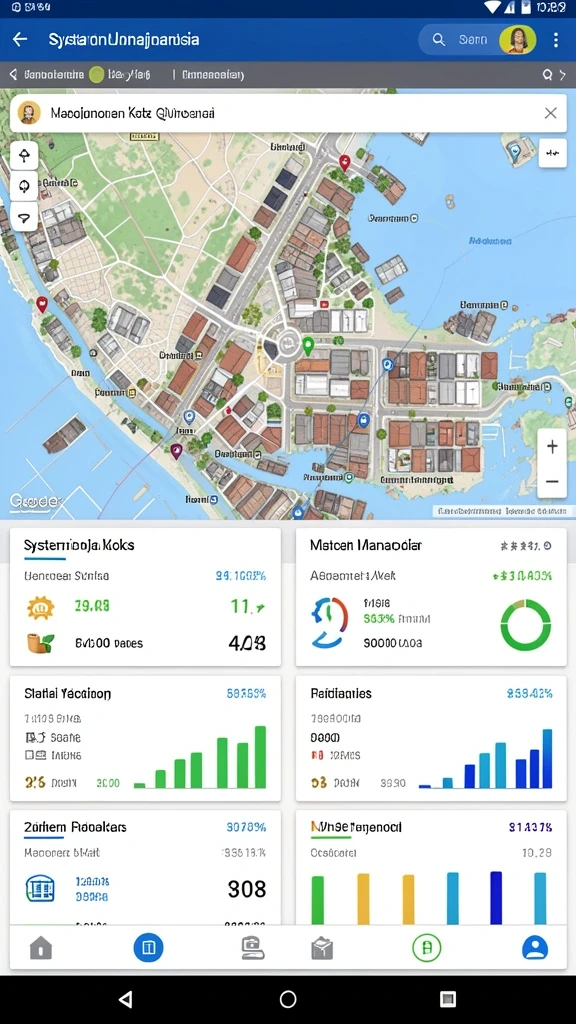576x1024 pixels.
Task: Open the profile tab in bottom navigation
Action: click(x=535, y=948)
